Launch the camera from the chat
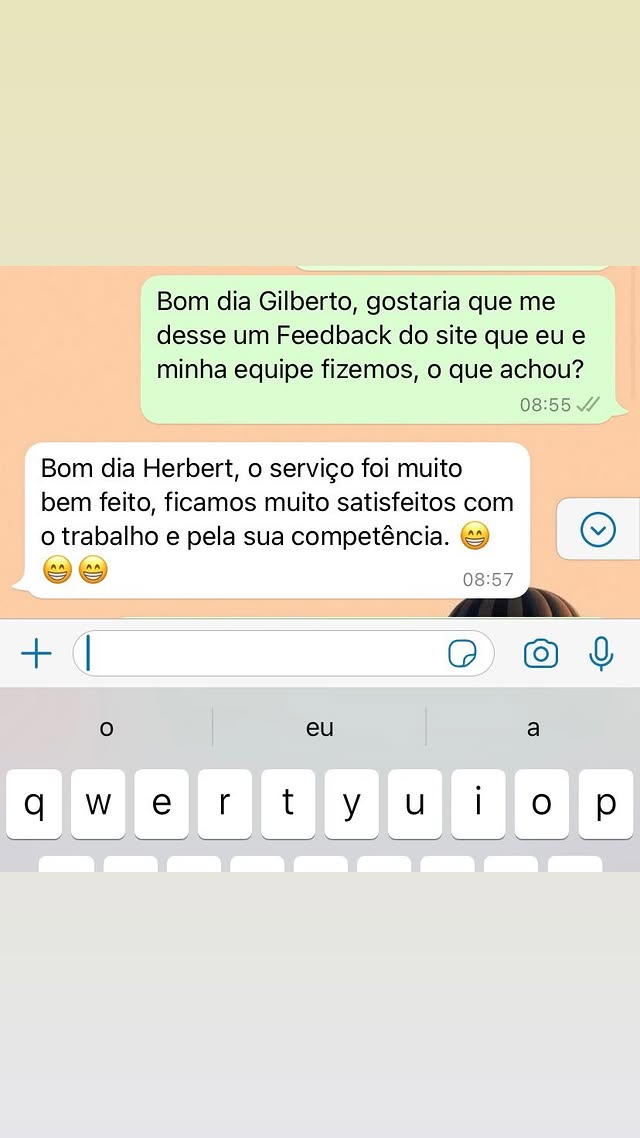Viewport: 640px width, 1138px height. [x=541, y=654]
